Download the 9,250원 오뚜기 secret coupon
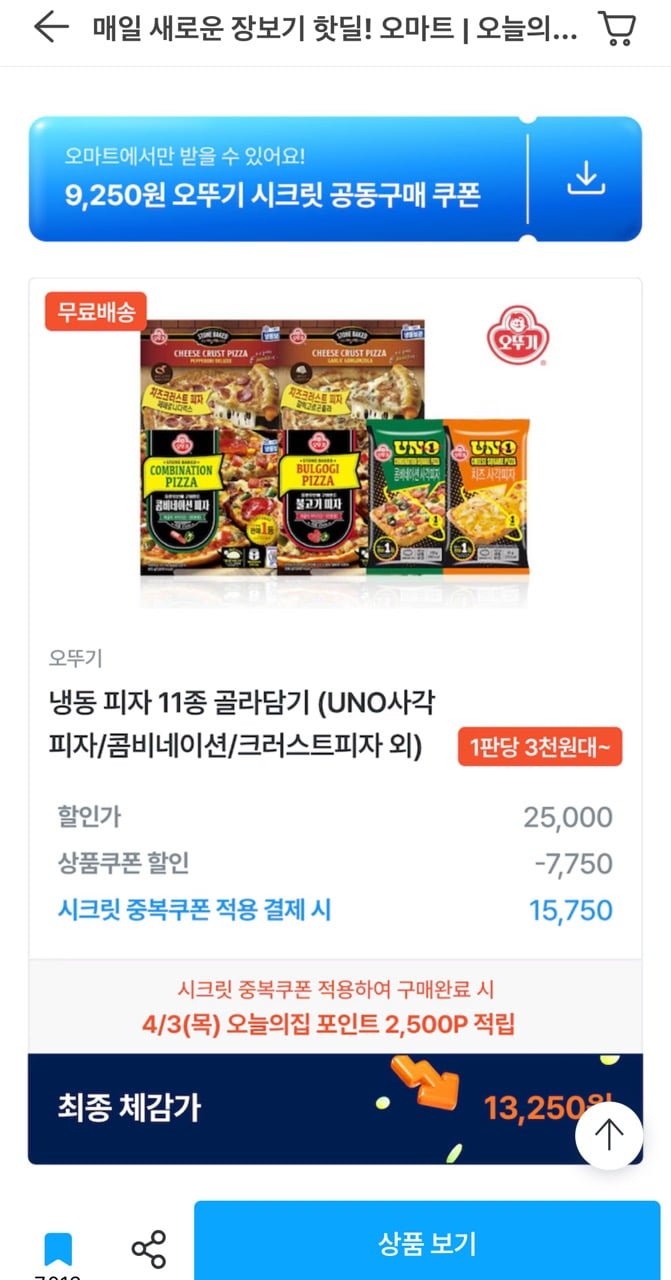 pos(586,179)
